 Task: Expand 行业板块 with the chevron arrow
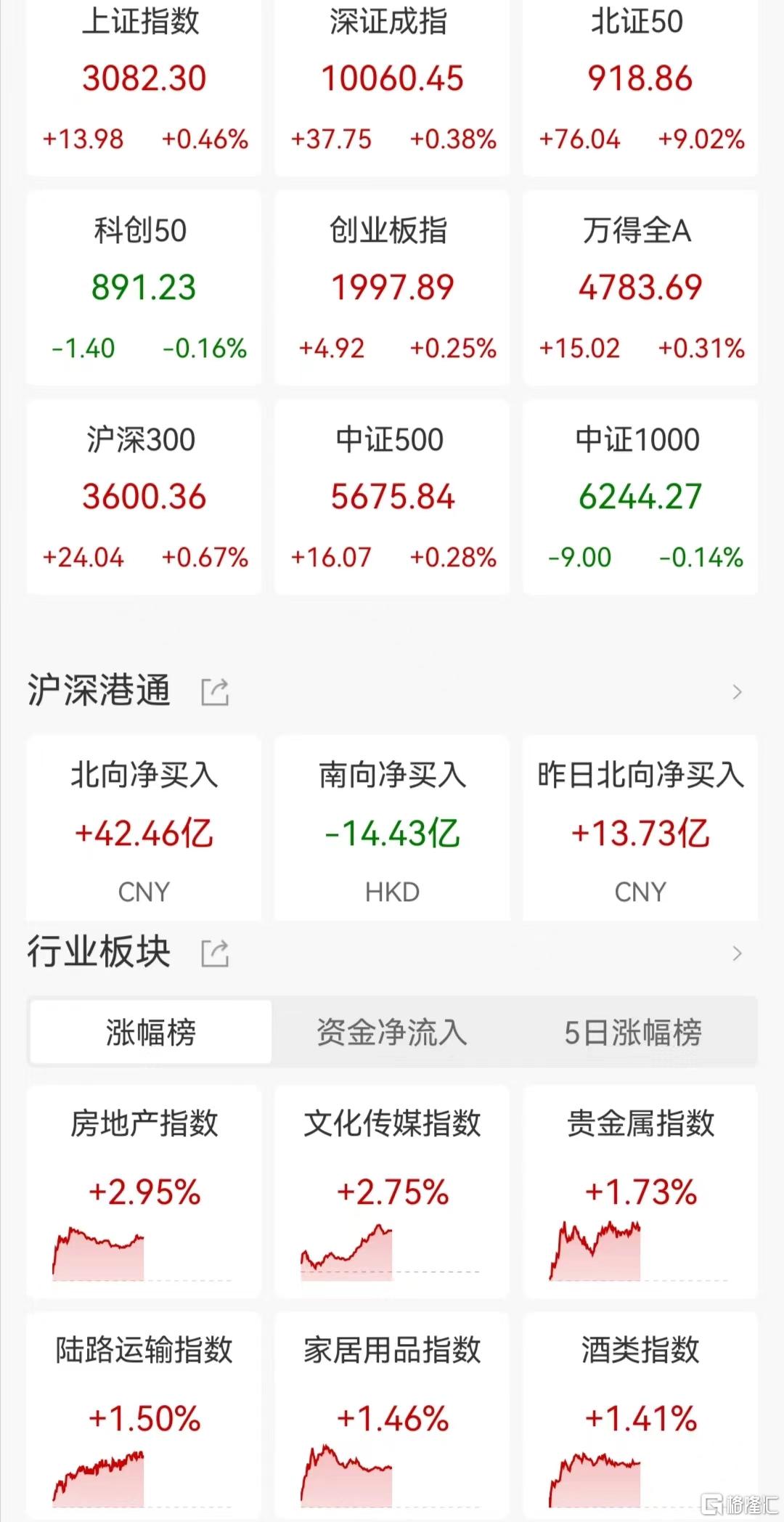click(738, 953)
